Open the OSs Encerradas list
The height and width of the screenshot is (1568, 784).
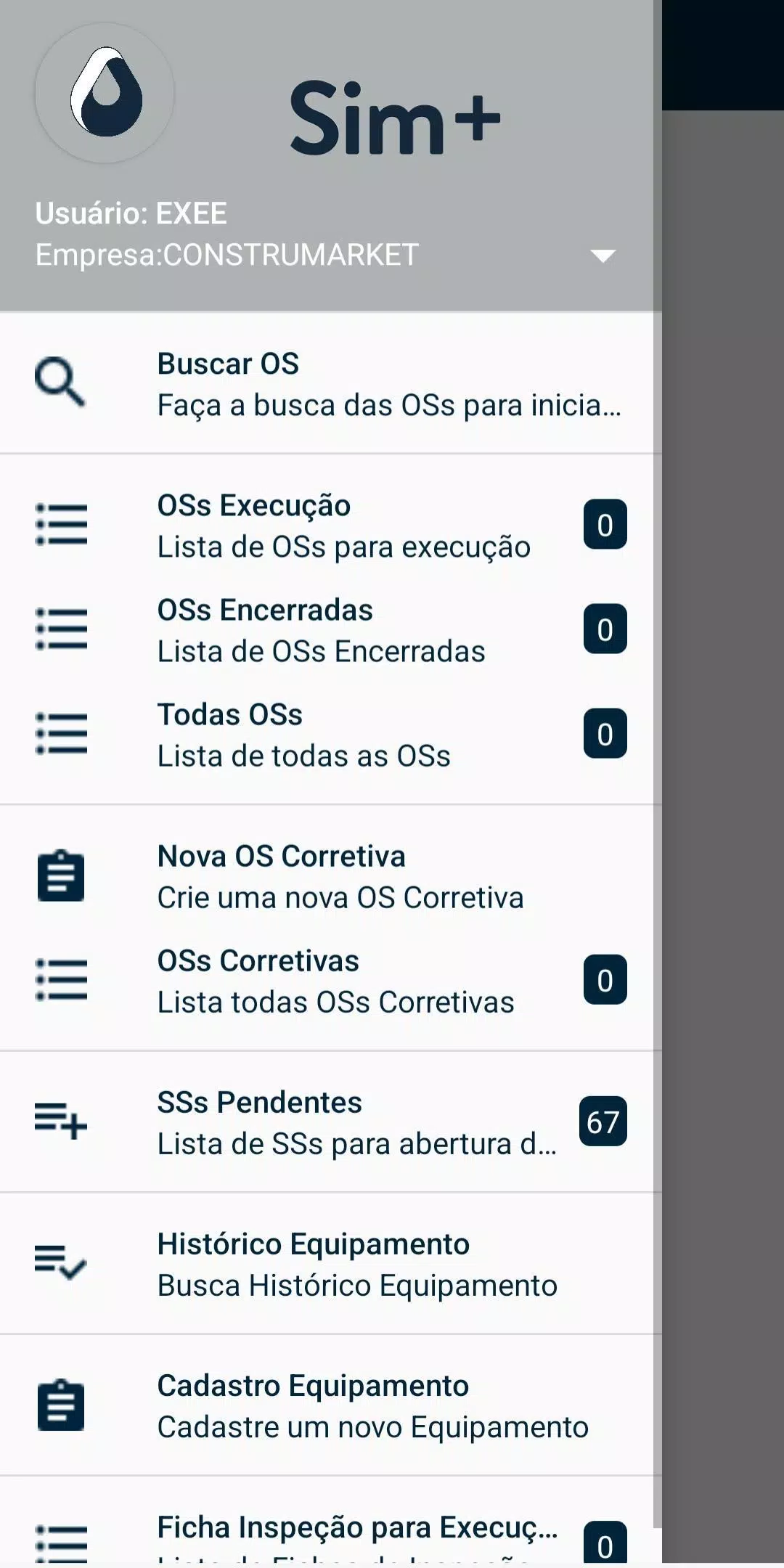click(x=331, y=630)
